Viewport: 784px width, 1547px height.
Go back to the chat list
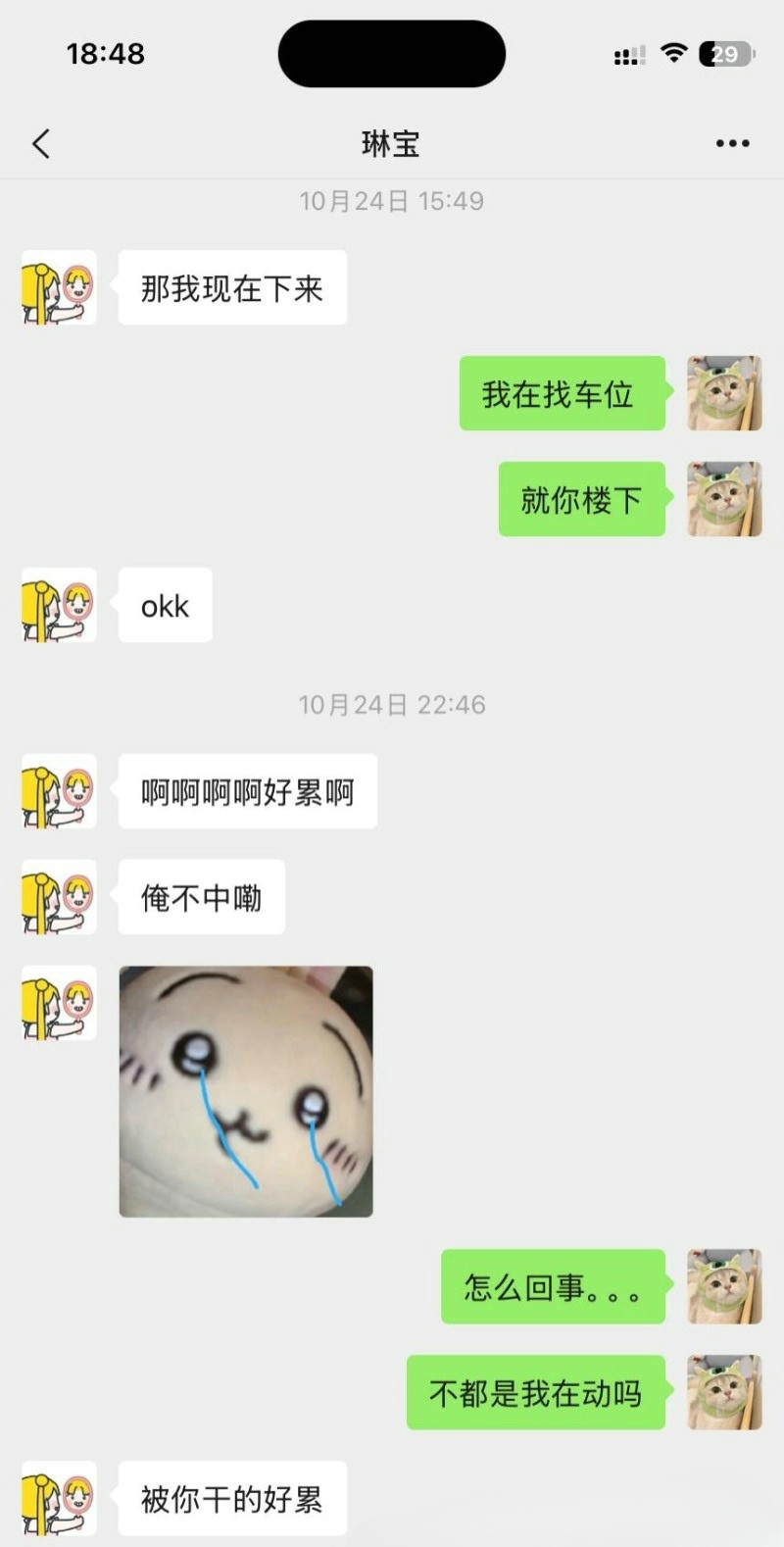[41, 144]
